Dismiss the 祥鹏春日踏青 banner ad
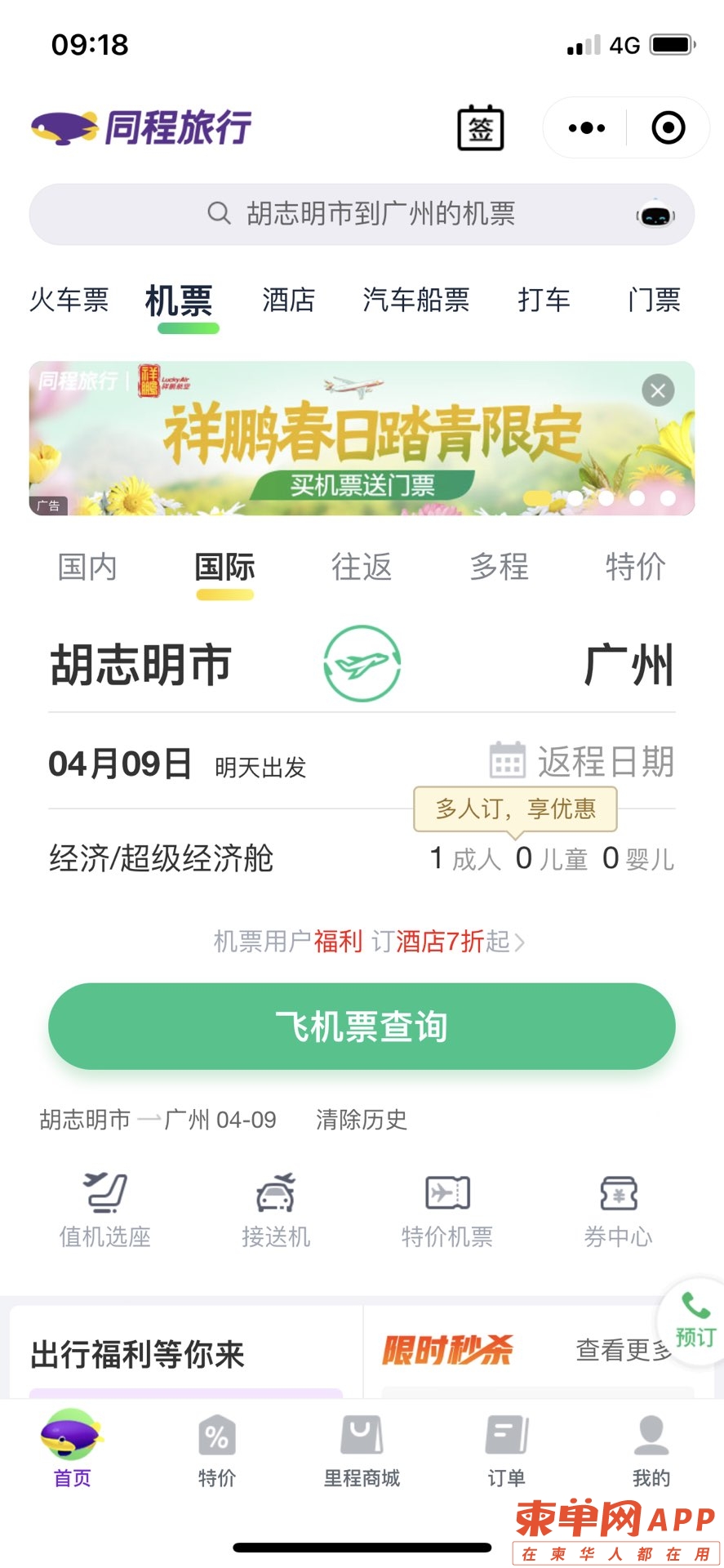Viewport: 724px width, 1568px height. [658, 390]
